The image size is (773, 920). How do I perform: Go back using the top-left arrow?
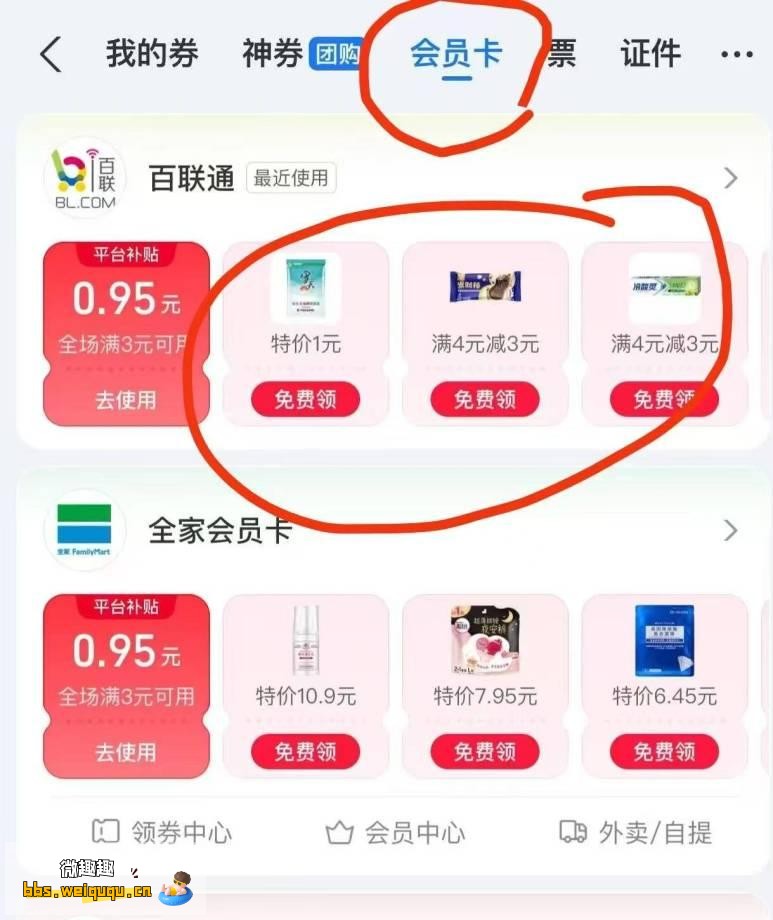click(x=51, y=55)
